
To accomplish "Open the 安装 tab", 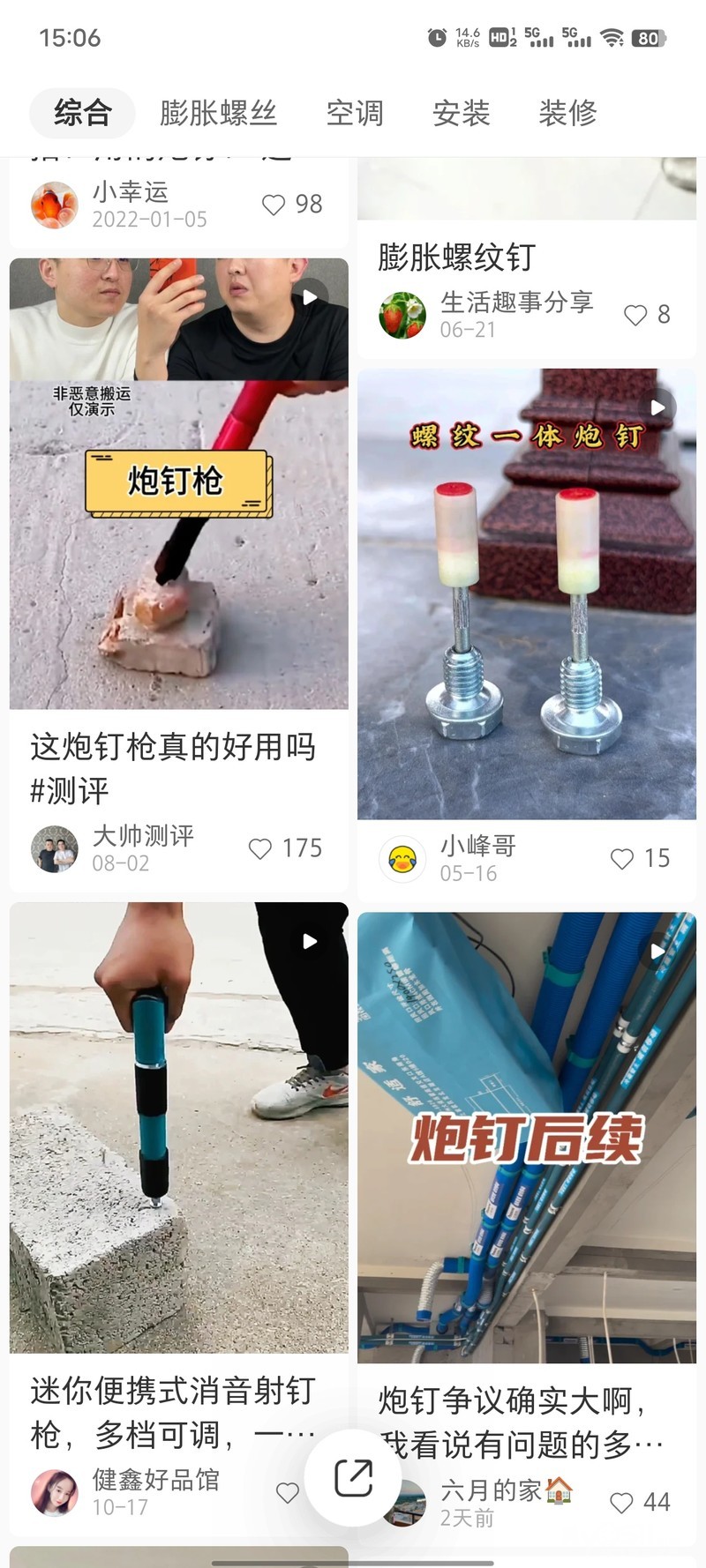I will click(461, 113).
